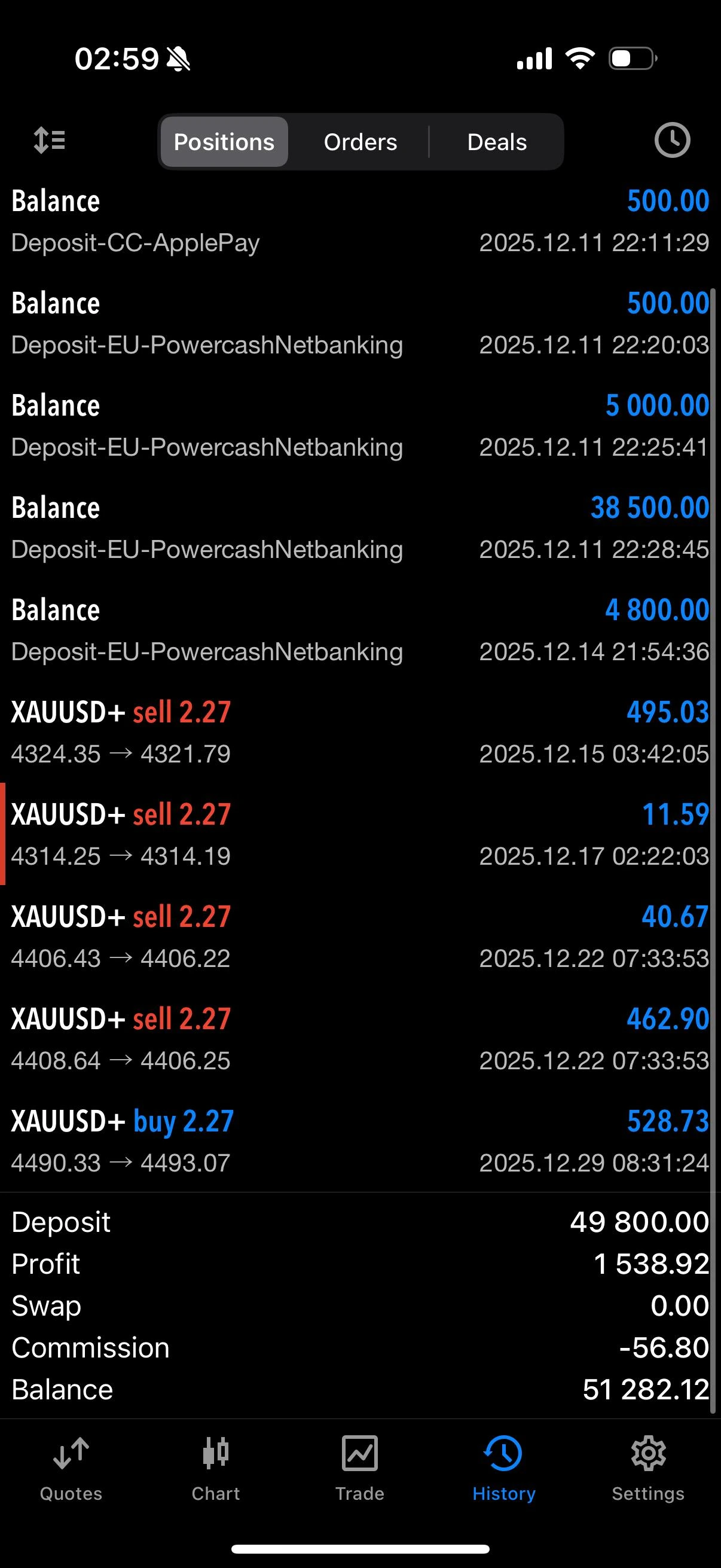The height and width of the screenshot is (1568, 721).
Task: Expand the XAUUSD+ buy position with 528.73 profit
Action: tap(360, 1141)
